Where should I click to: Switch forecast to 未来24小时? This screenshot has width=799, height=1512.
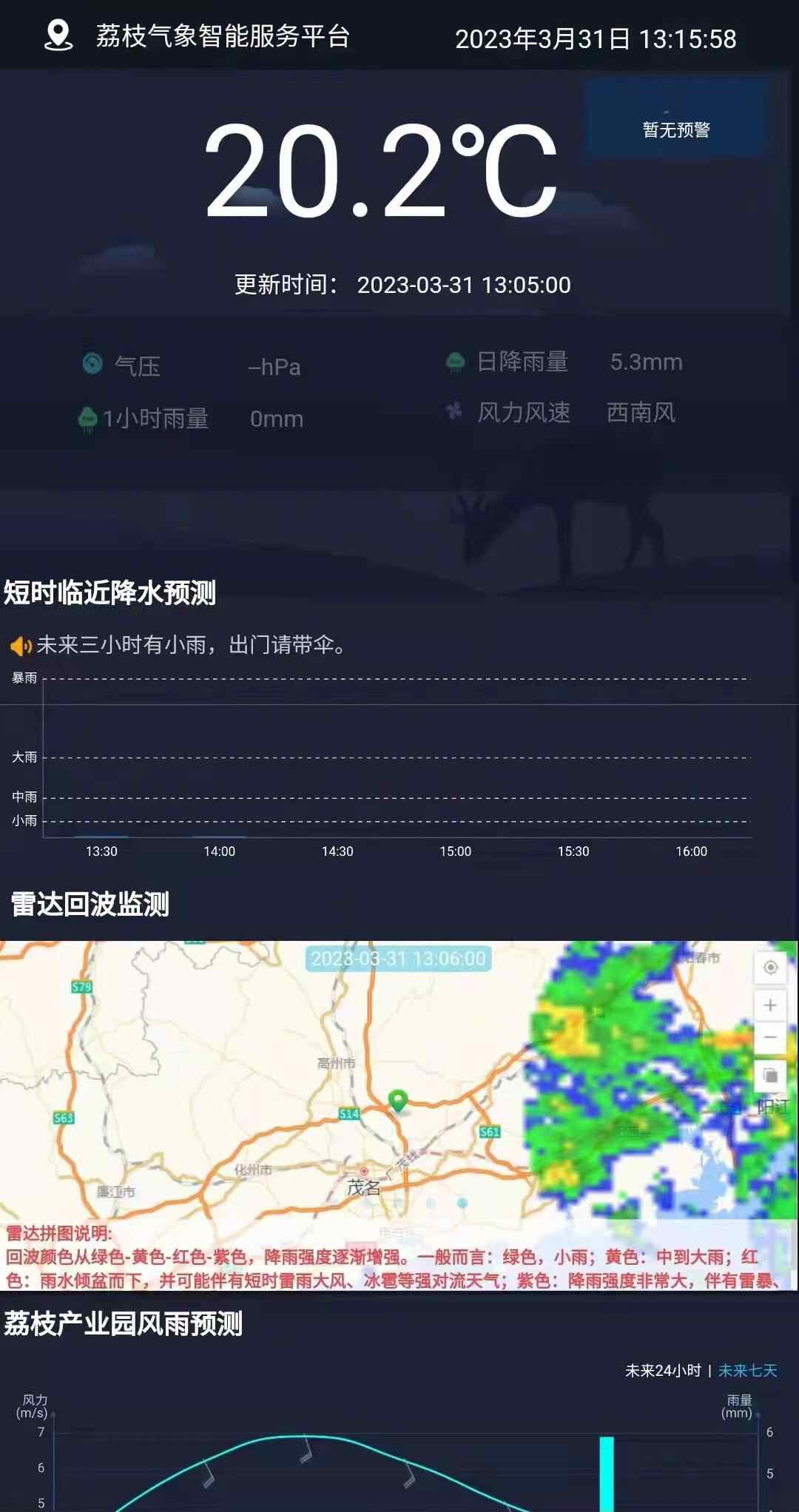663,1371
